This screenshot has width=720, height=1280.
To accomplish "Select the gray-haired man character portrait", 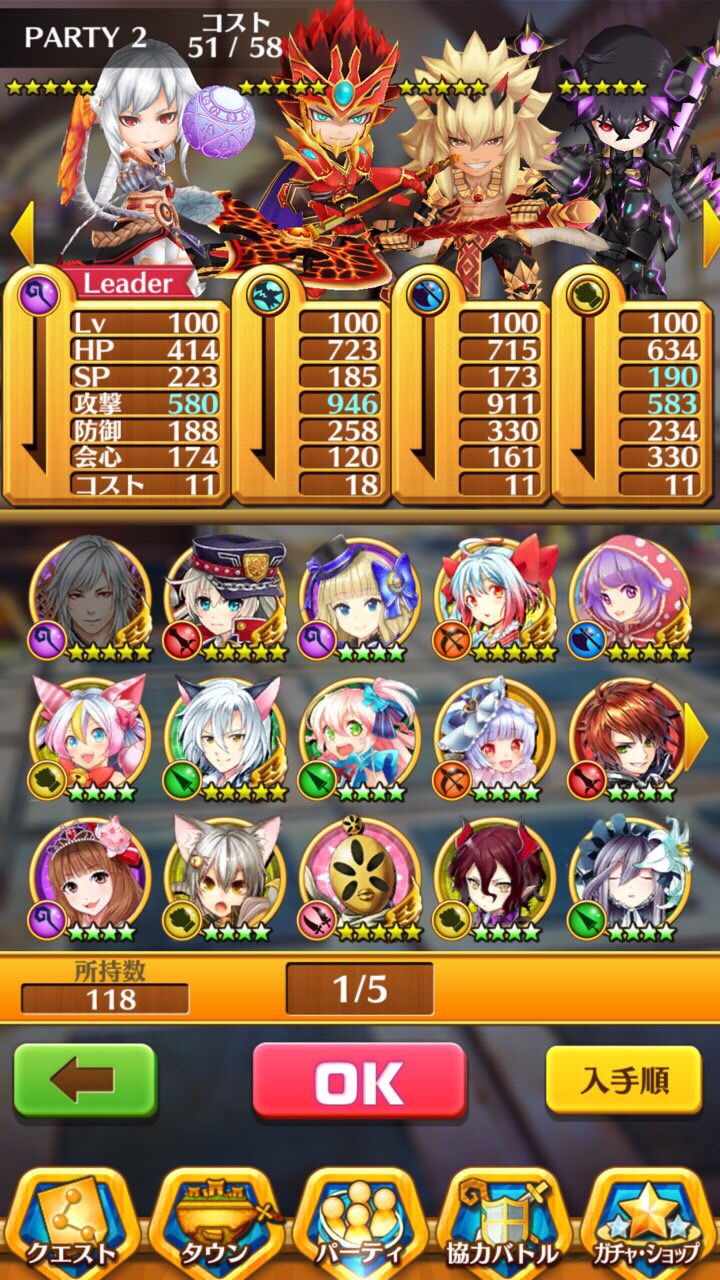I will (90, 599).
